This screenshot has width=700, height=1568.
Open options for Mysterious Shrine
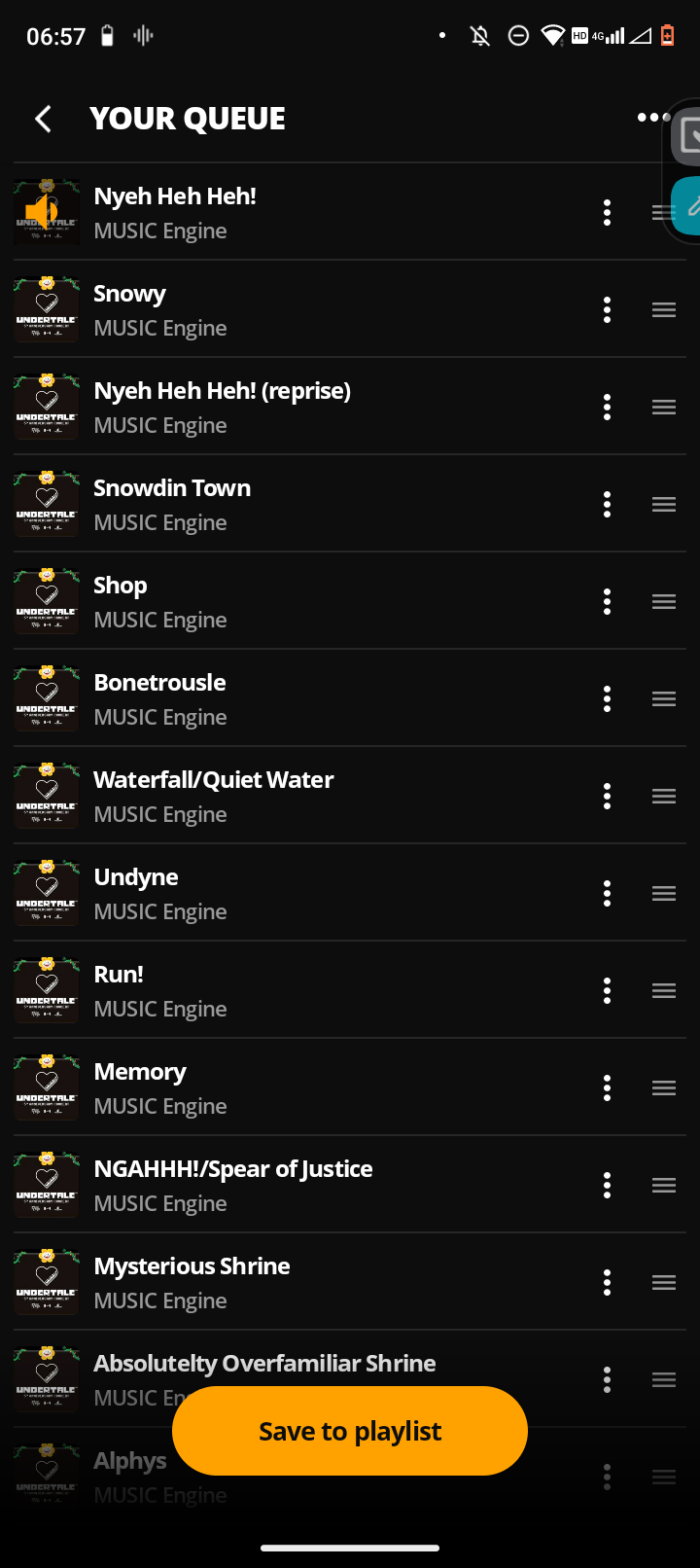(x=607, y=1282)
